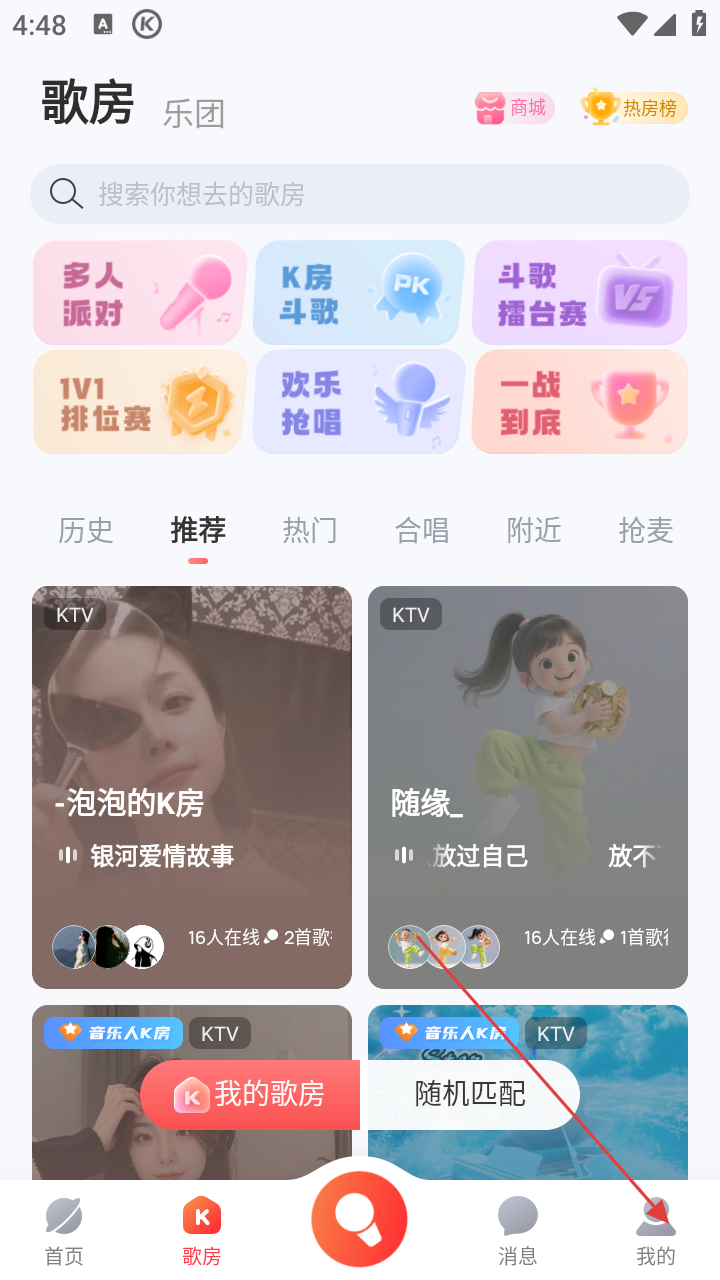The width and height of the screenshot is (720, 1280).
Task: Enter the -泡泡的K房 room
Action: point(192,787)
